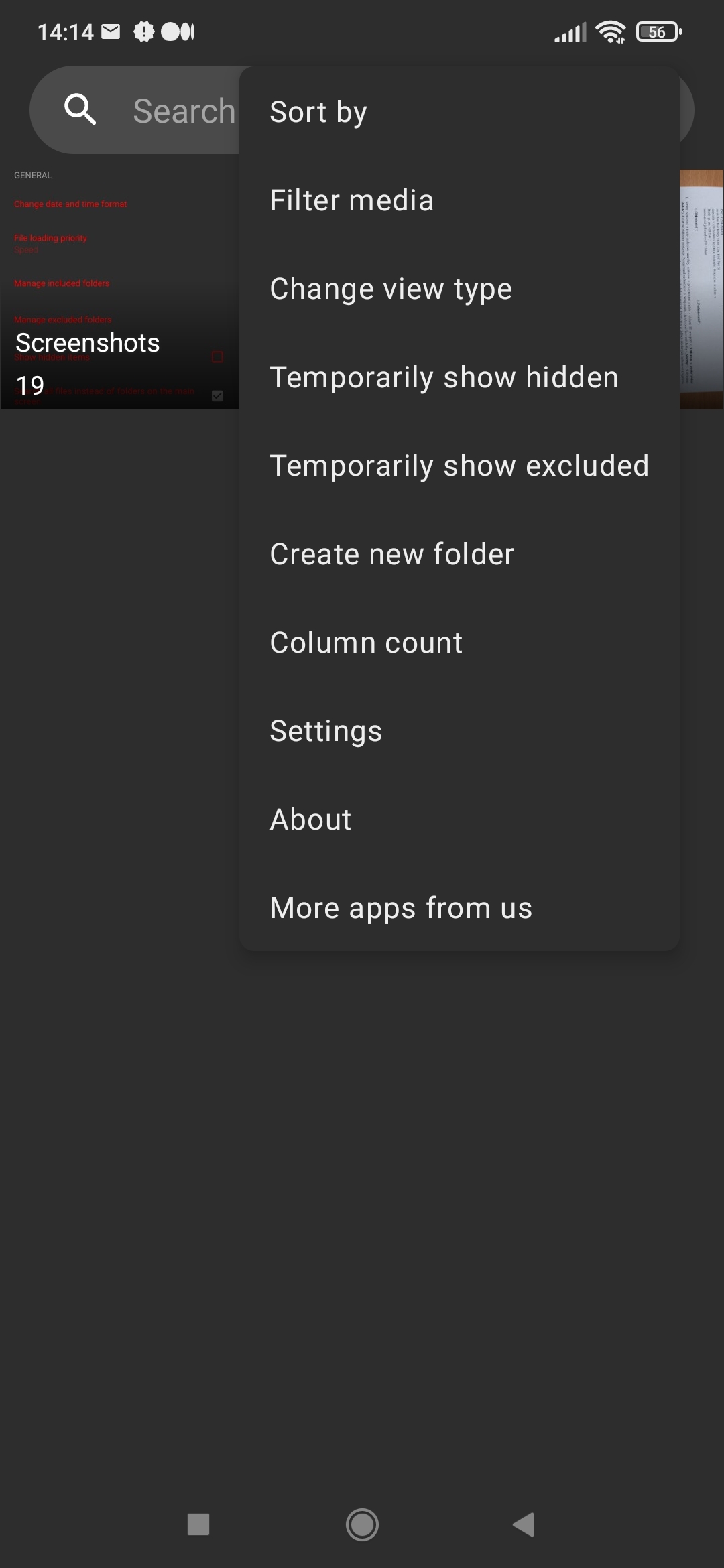Open Settings from the overflow menu
This screenshot has width=724, height=1568.
tap(325, 730)
